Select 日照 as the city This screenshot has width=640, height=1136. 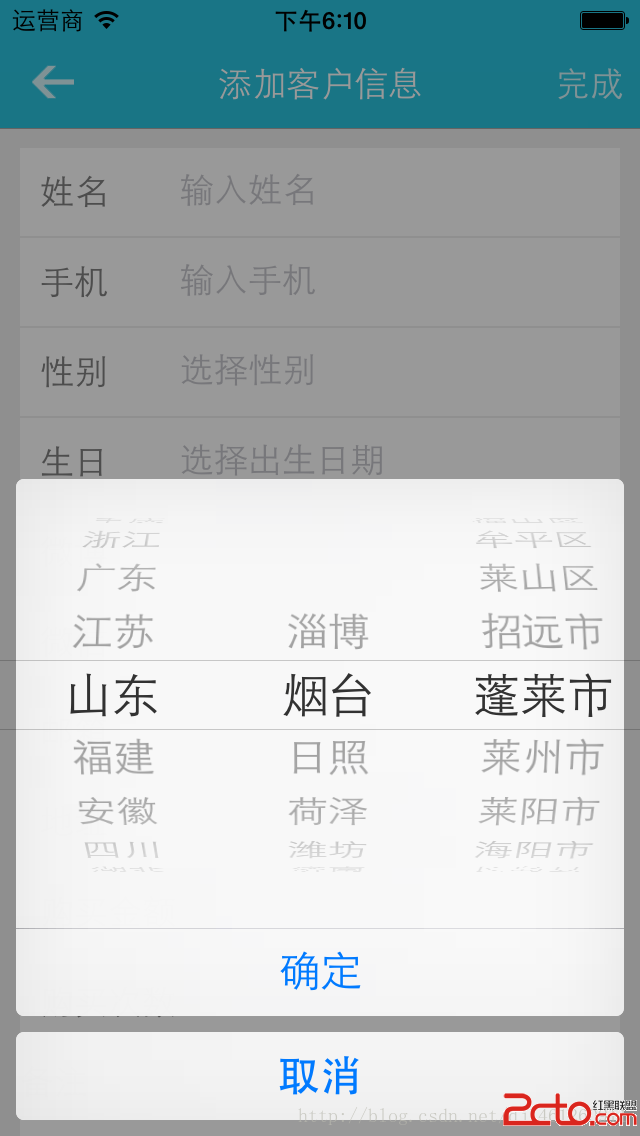tap(329, 757)
